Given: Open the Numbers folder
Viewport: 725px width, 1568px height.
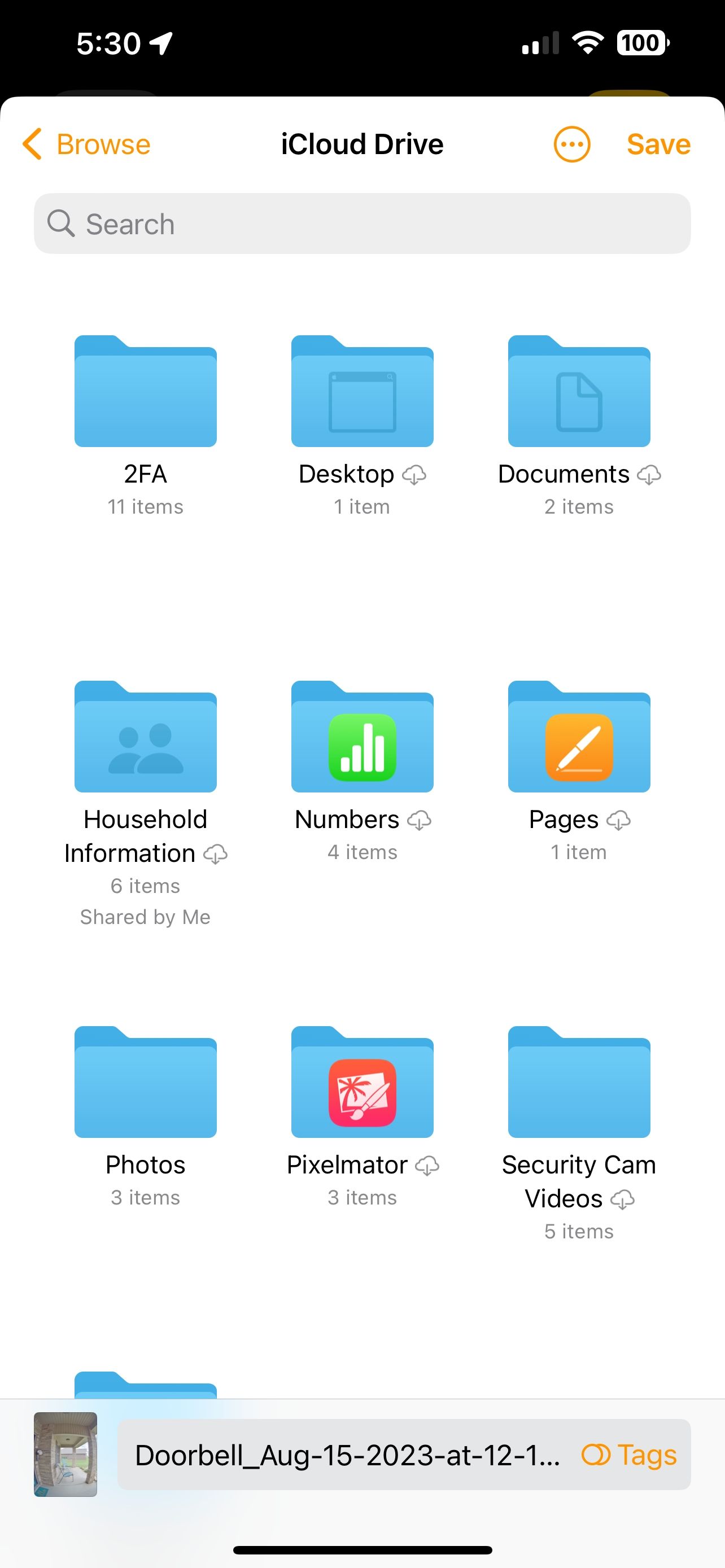Looking at the screenshot, I should pos(361,739).
